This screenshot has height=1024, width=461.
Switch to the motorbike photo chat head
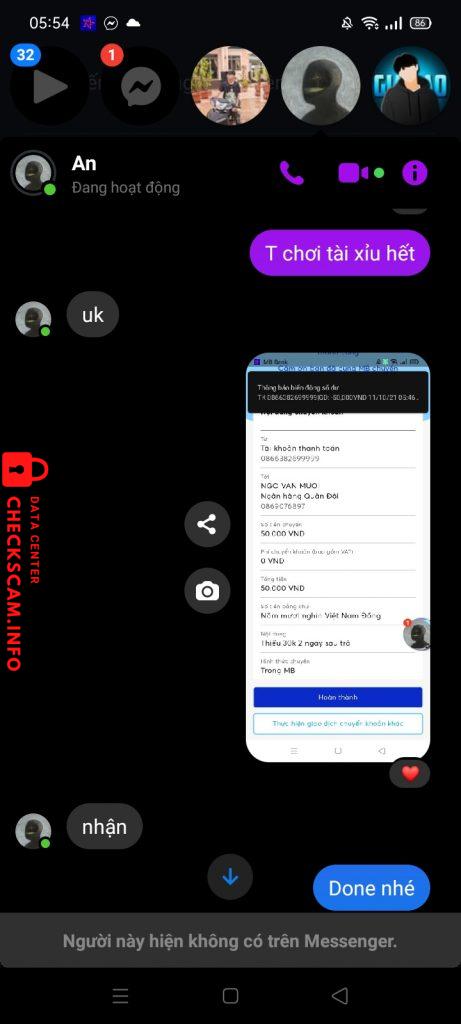(230, 86)
